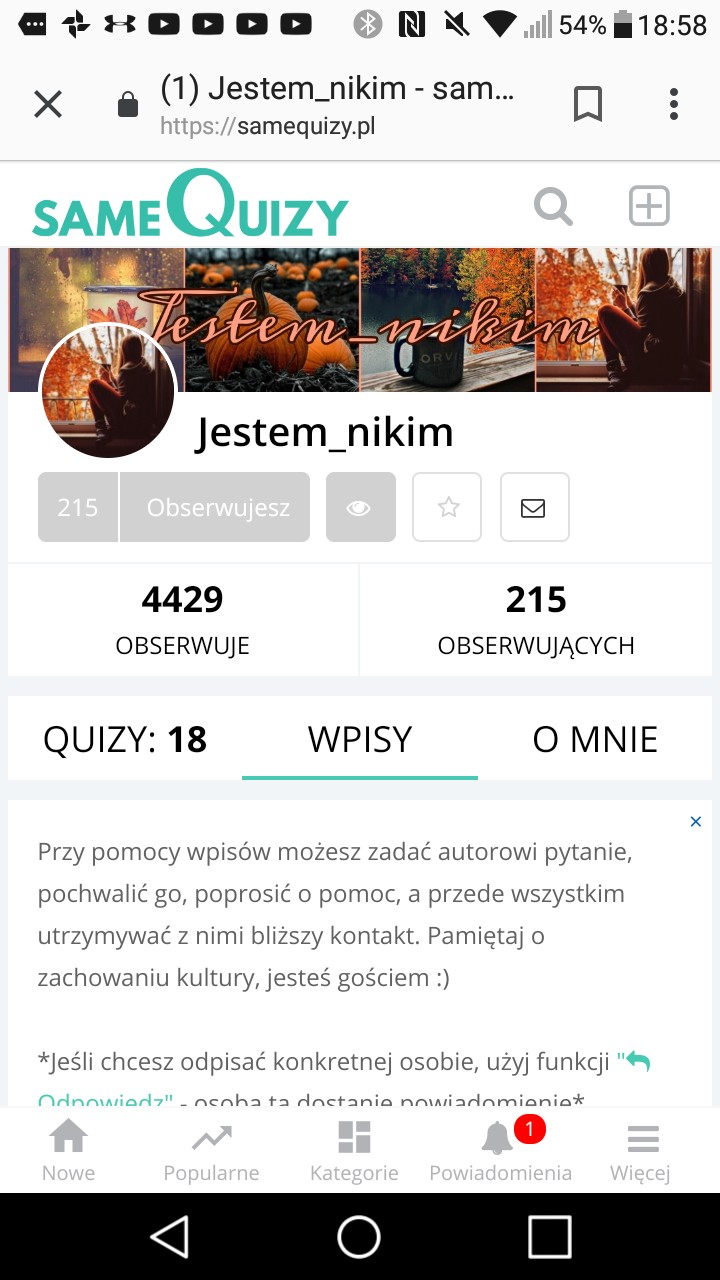Image resolution: width=720 pixels, height=1280 pixels.
Task: Open the SameQuizy search
Action: (x=553, y=207)
